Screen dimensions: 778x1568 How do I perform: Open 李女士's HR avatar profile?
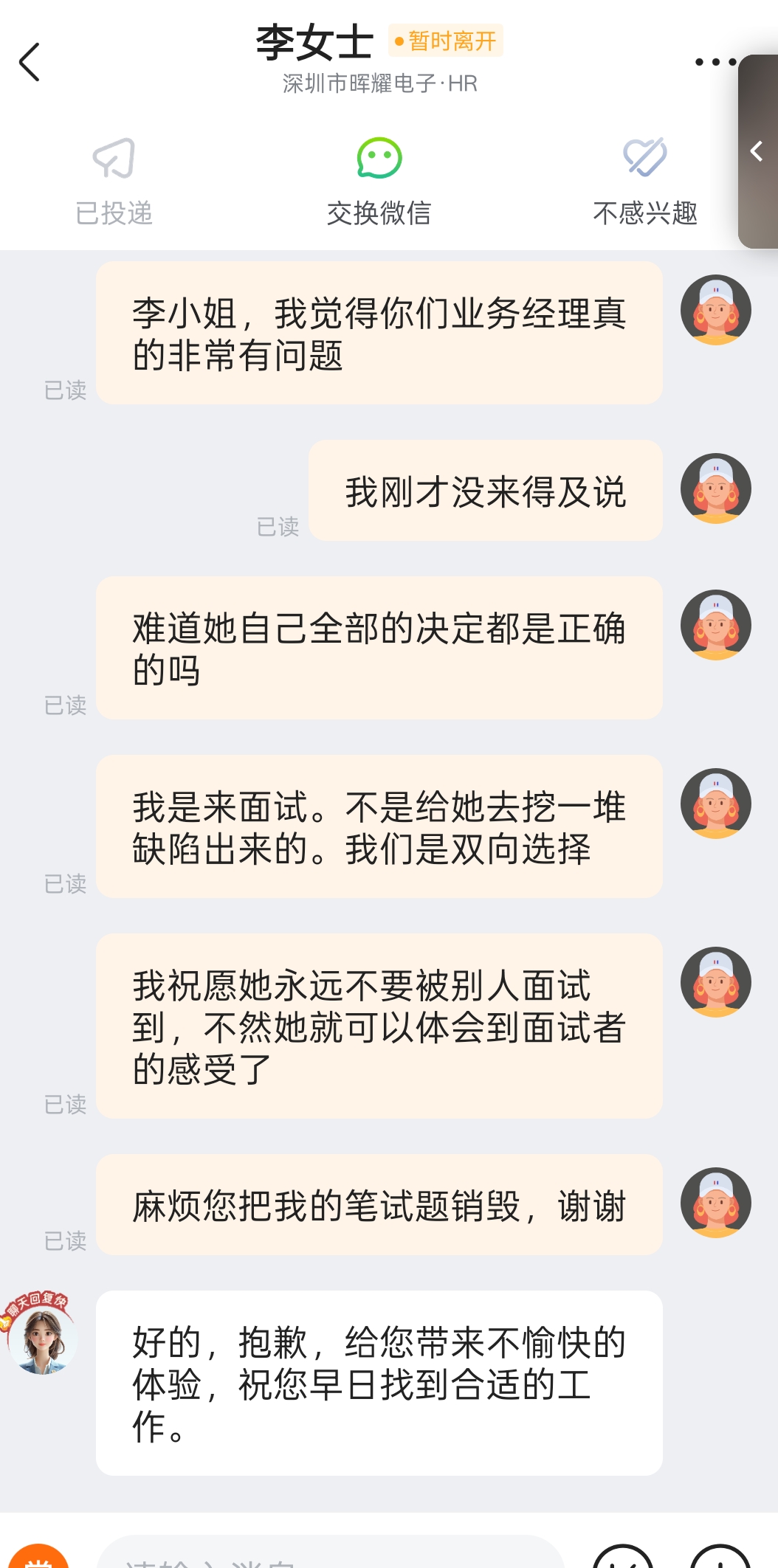(x=42, y=1338)
